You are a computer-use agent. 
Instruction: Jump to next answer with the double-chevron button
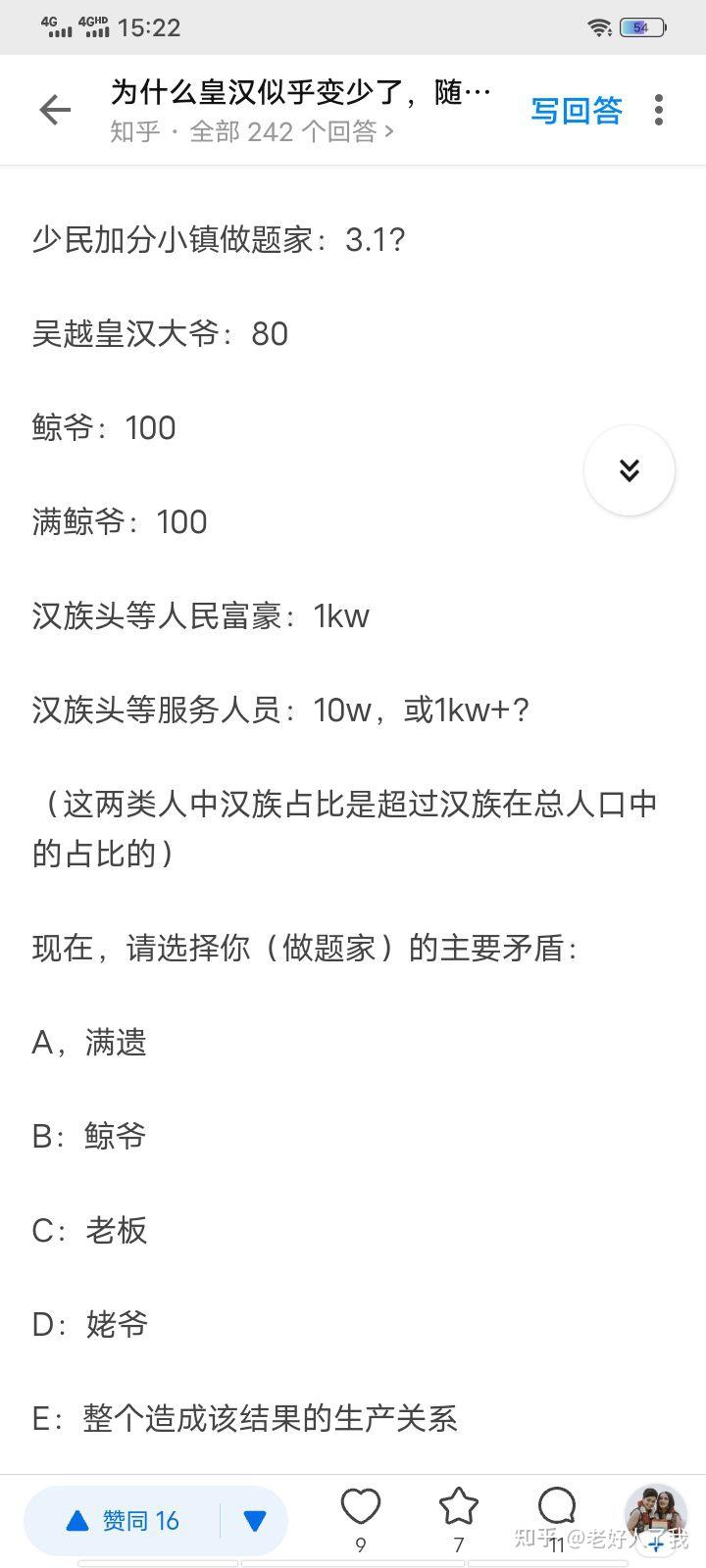[630, 470]
